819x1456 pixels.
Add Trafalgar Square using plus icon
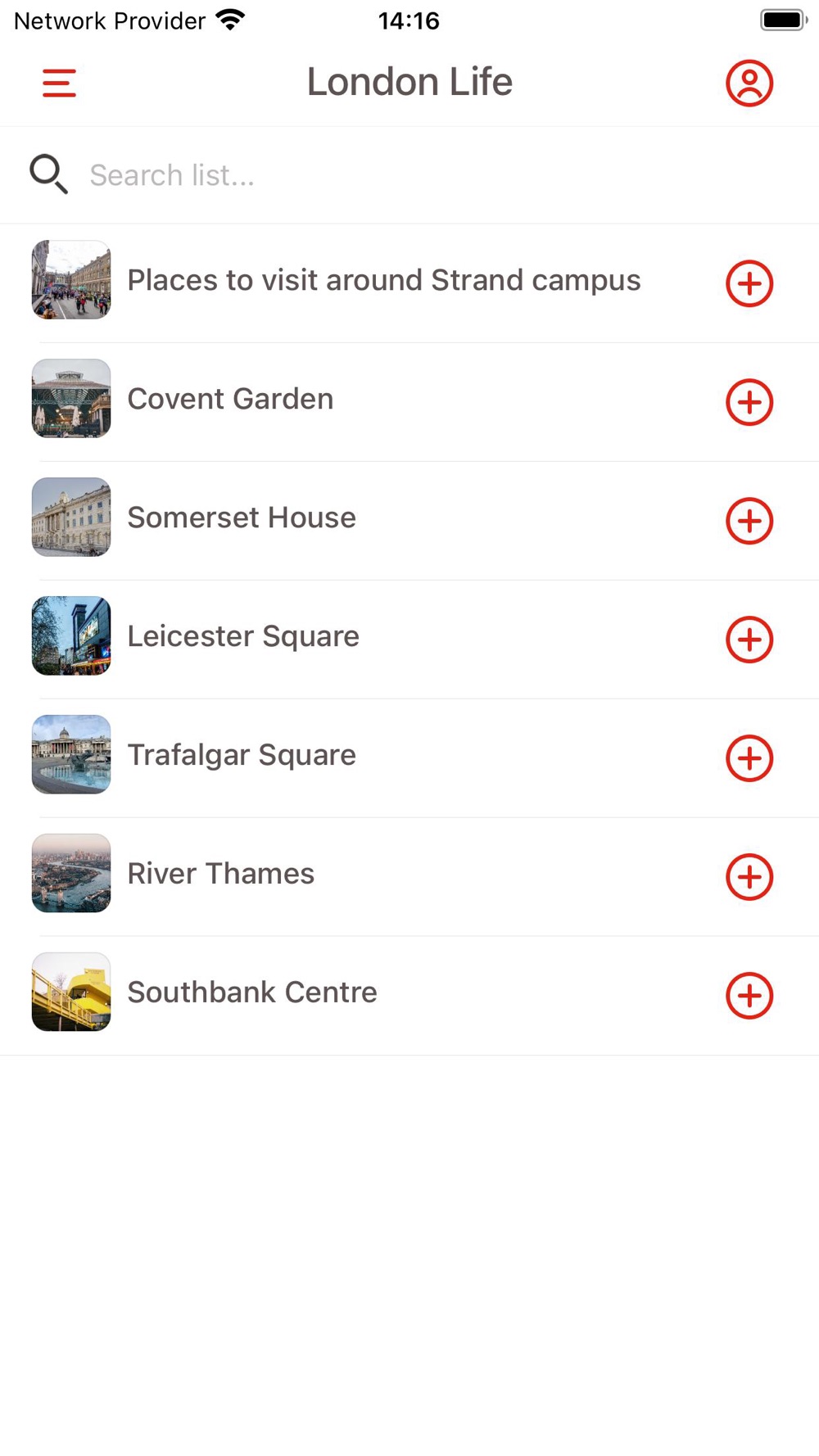point(749,758)
